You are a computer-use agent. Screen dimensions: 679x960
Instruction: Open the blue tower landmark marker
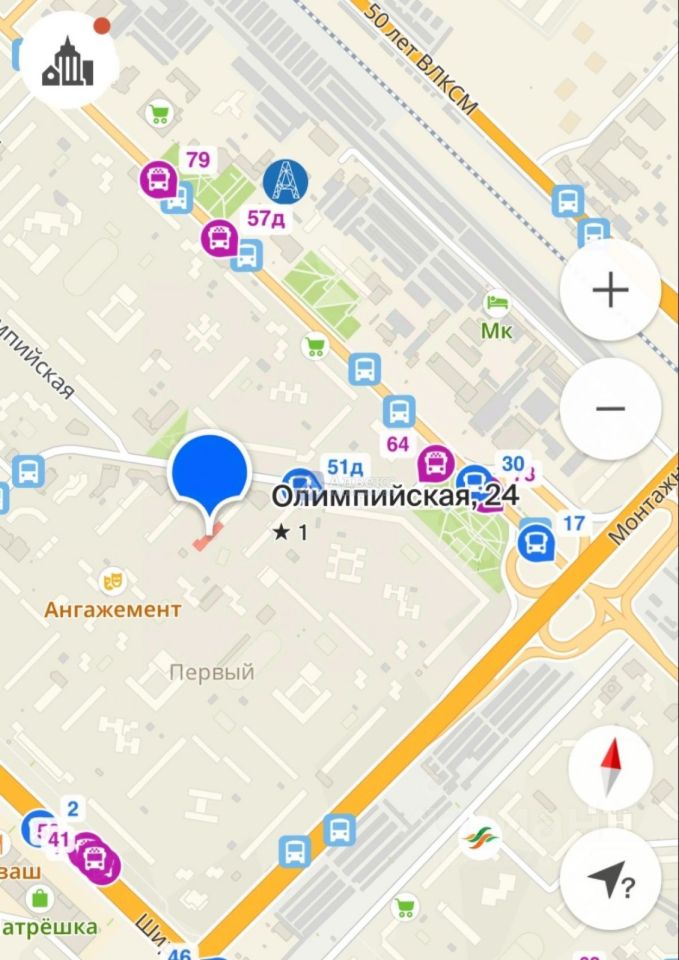tap(285, 181)
